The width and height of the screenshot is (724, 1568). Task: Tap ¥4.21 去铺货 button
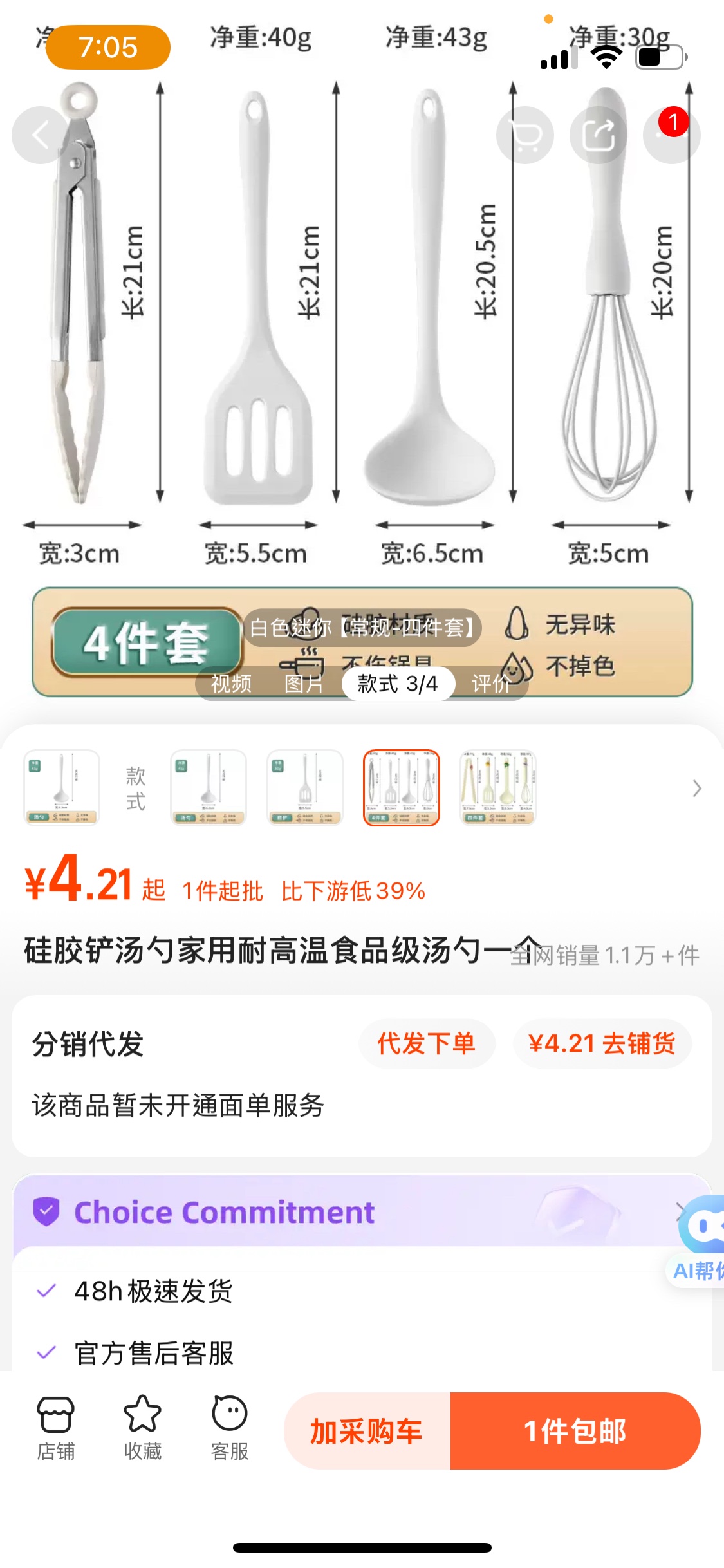(x=602, y=1043)
